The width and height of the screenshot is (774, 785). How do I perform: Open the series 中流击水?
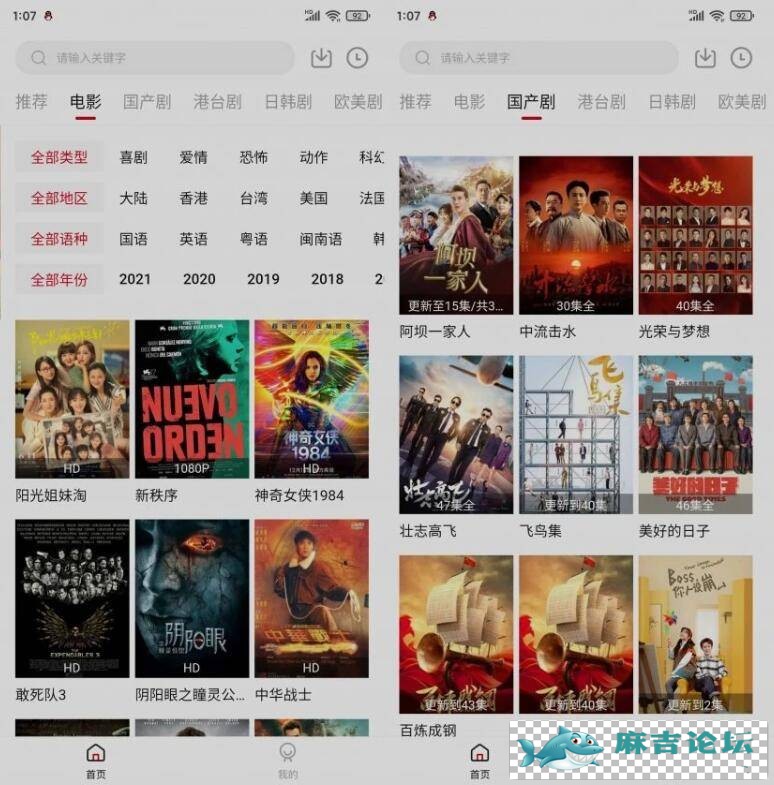576,235
